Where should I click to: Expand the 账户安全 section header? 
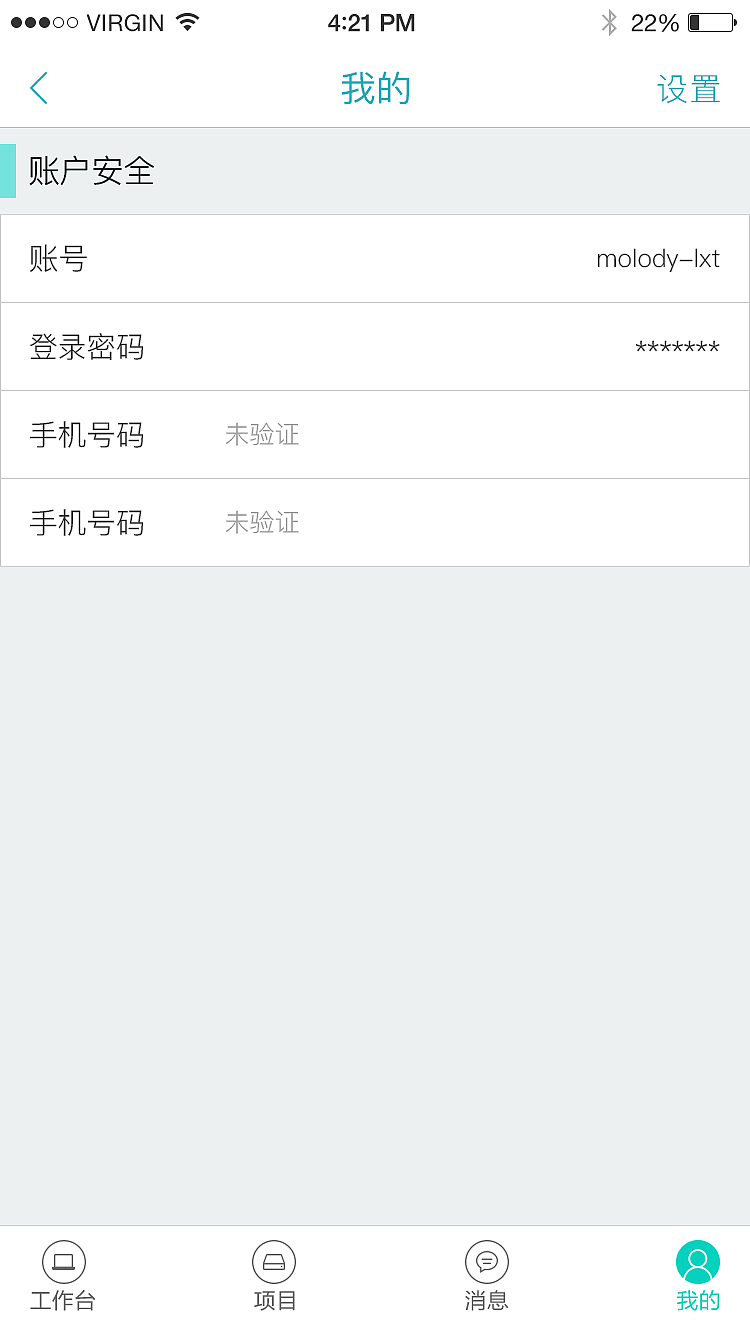pos(91,170)
